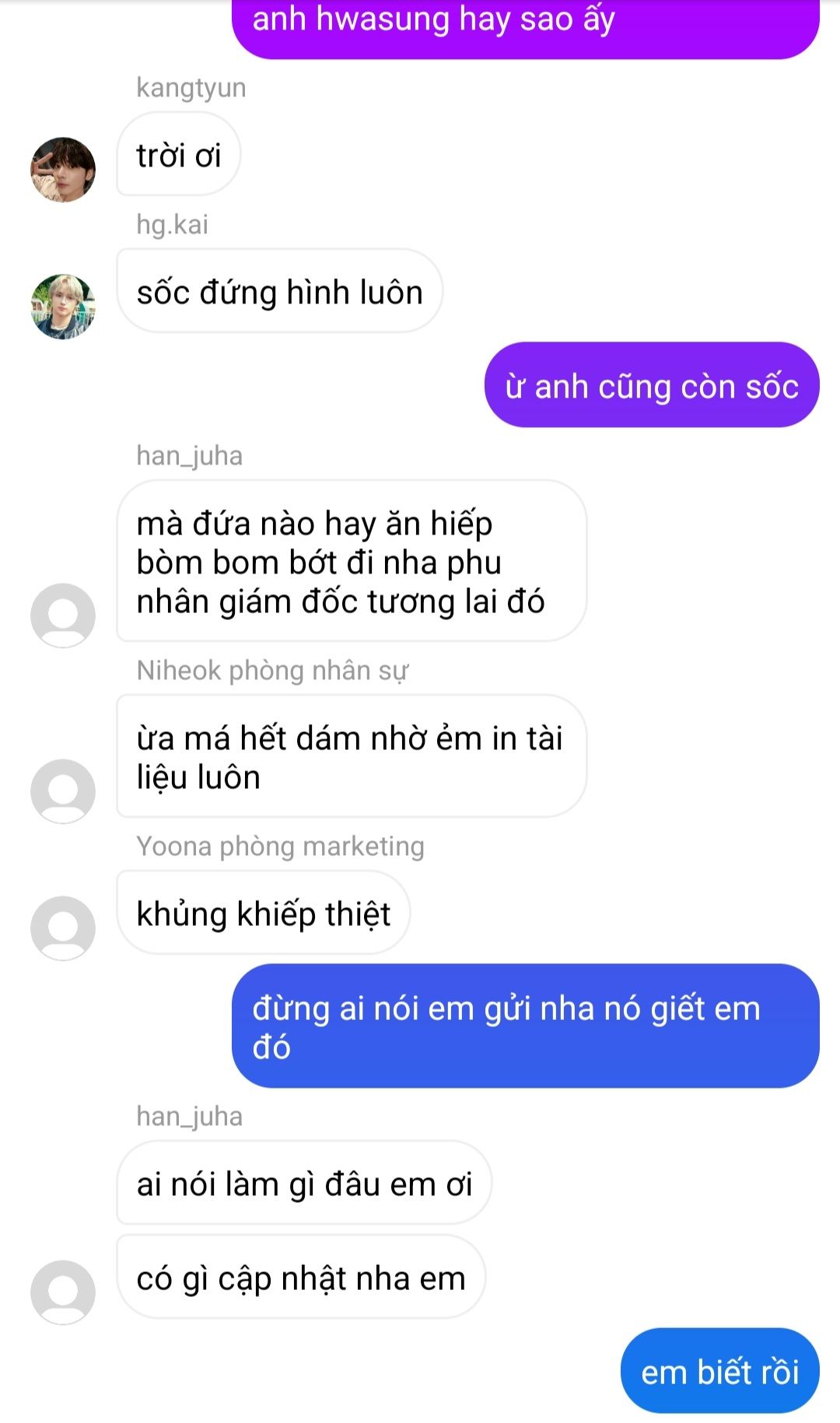Open Yoona phòng marketing's avatar
Screen dimensions: 840x1423
click(x=63, y=927)
